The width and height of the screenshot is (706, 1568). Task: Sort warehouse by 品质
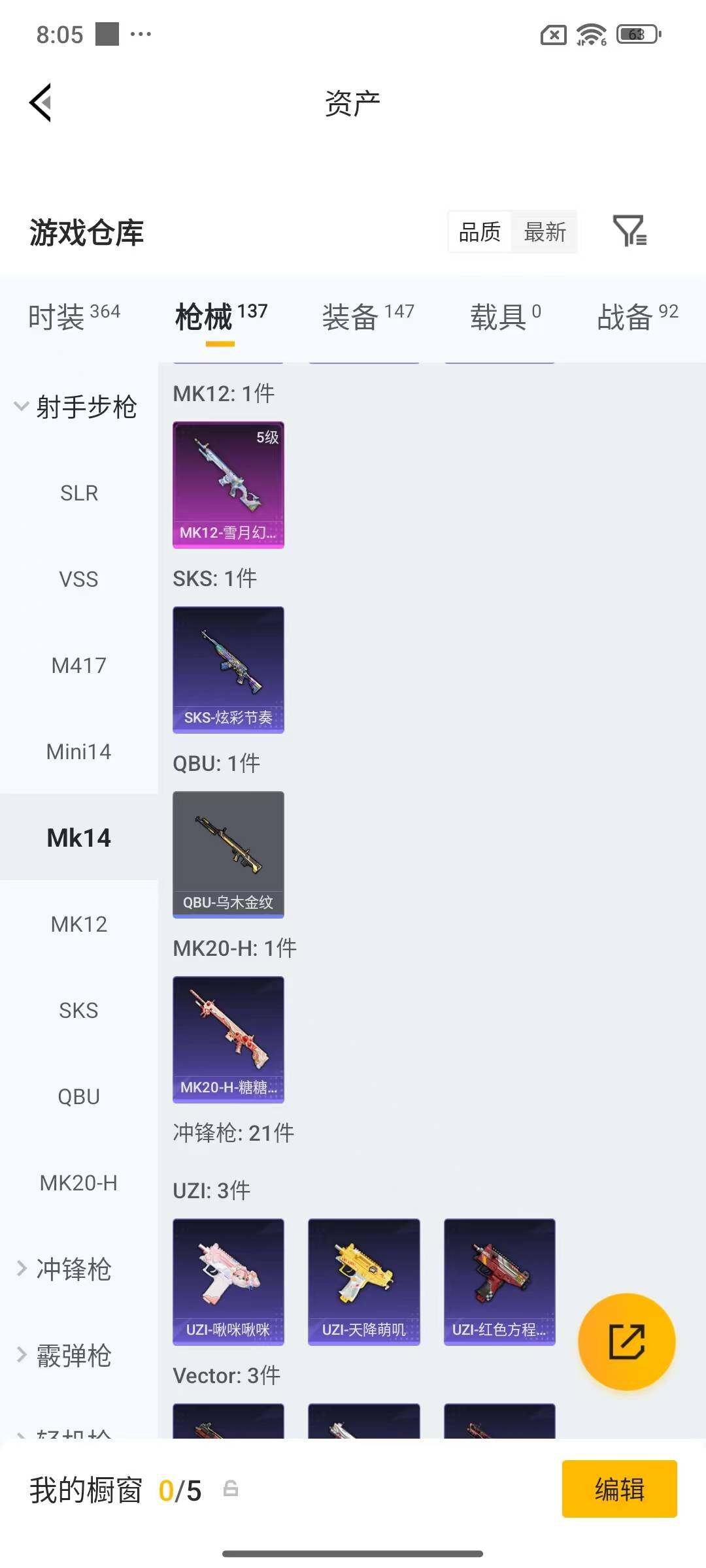click(x=480, y=232)
